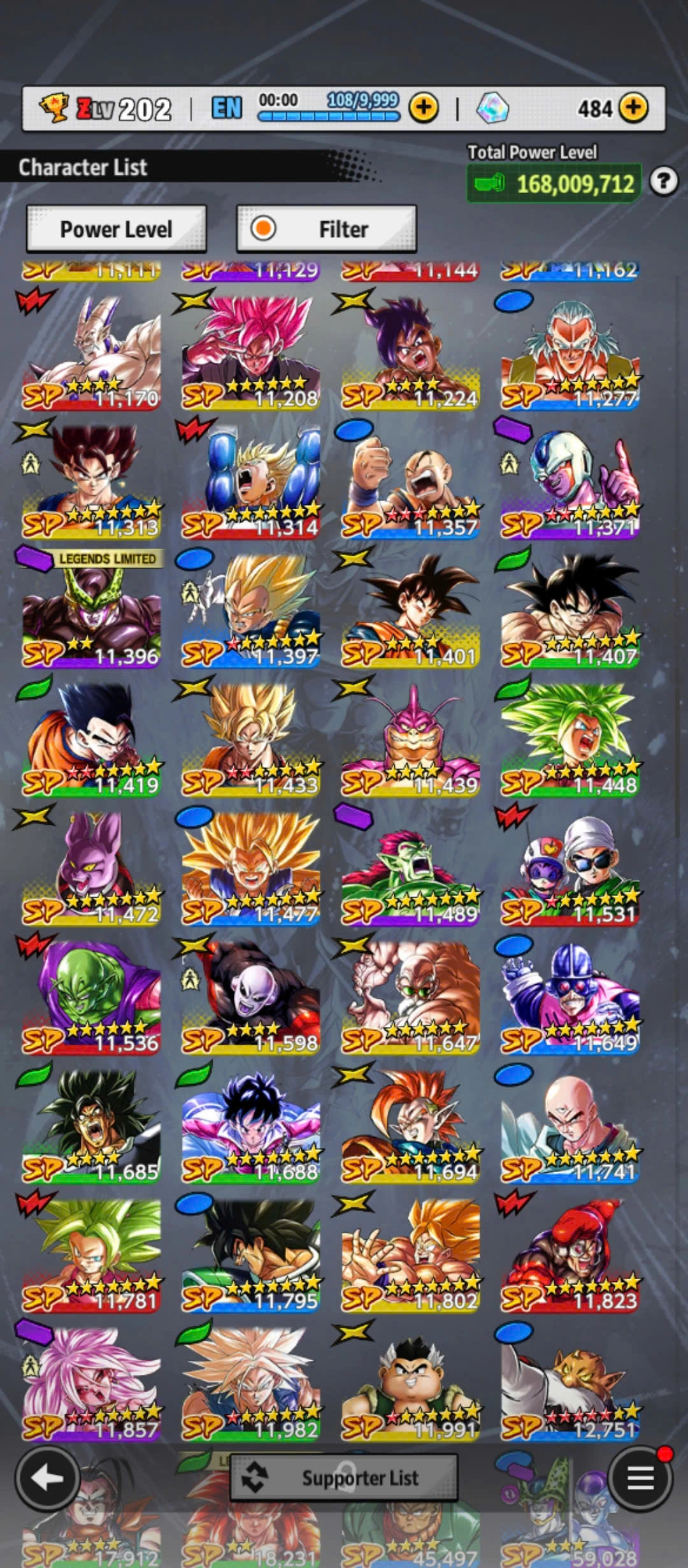Screen dimensions: 688x1568
Task: Open the Filter options
Action: click(326, 229)
